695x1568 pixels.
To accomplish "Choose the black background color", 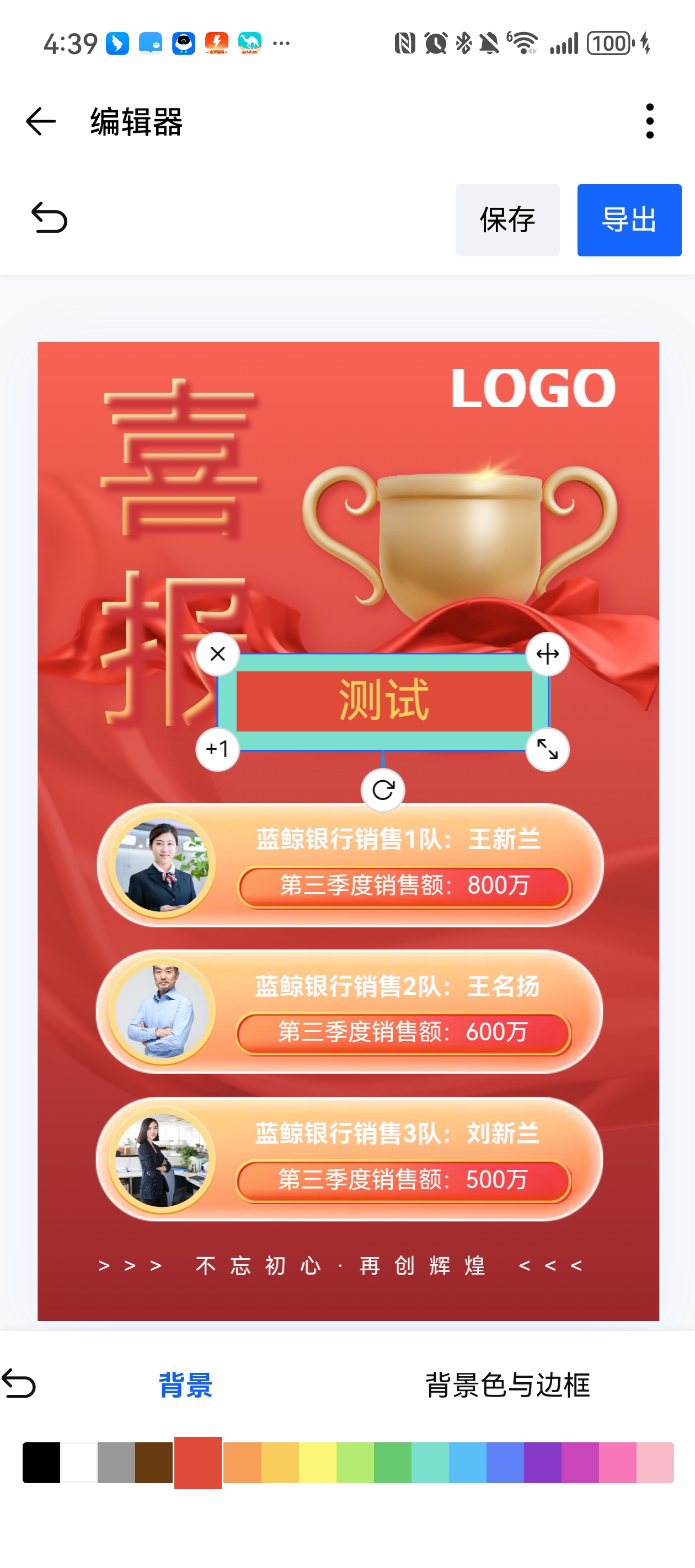I will tap(41, 1462).
